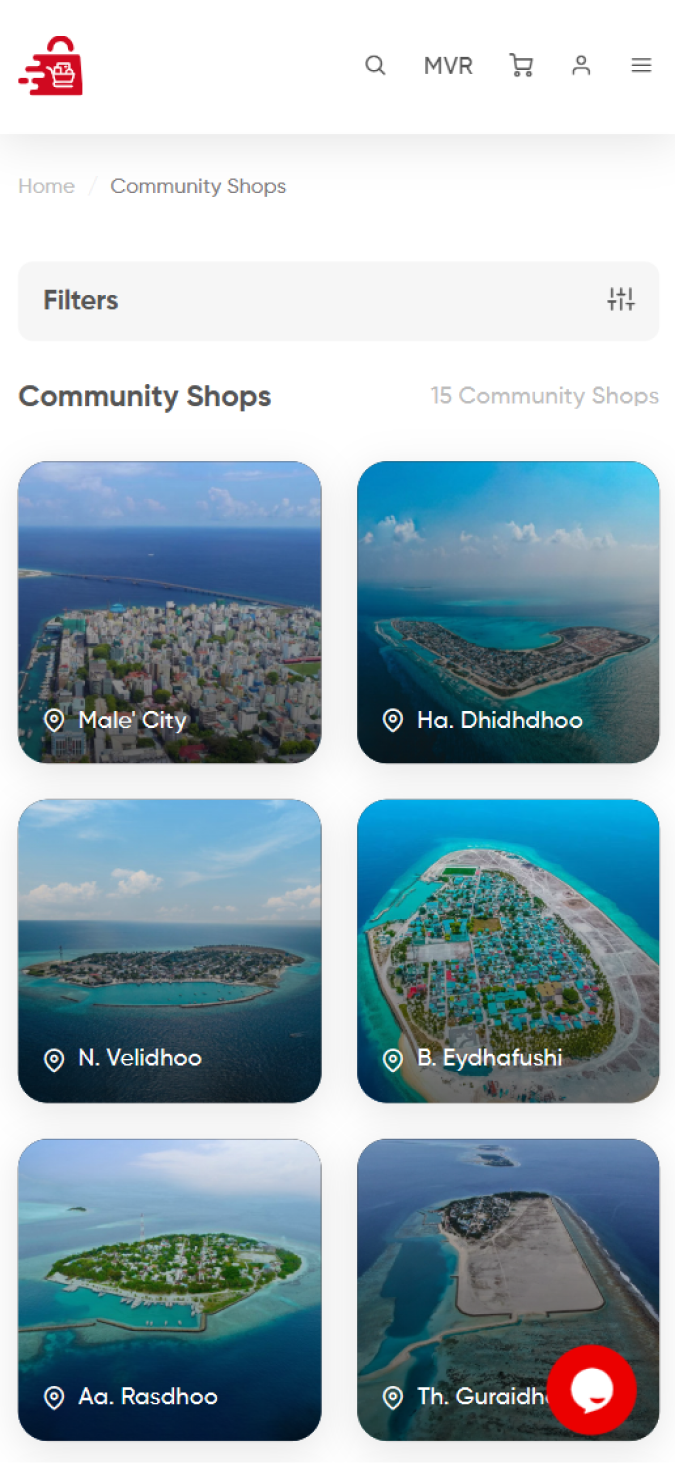
Task: Open the Ha. Dhidhdhoo community shop
Action: pyautogui.click(x=508, y=611)
